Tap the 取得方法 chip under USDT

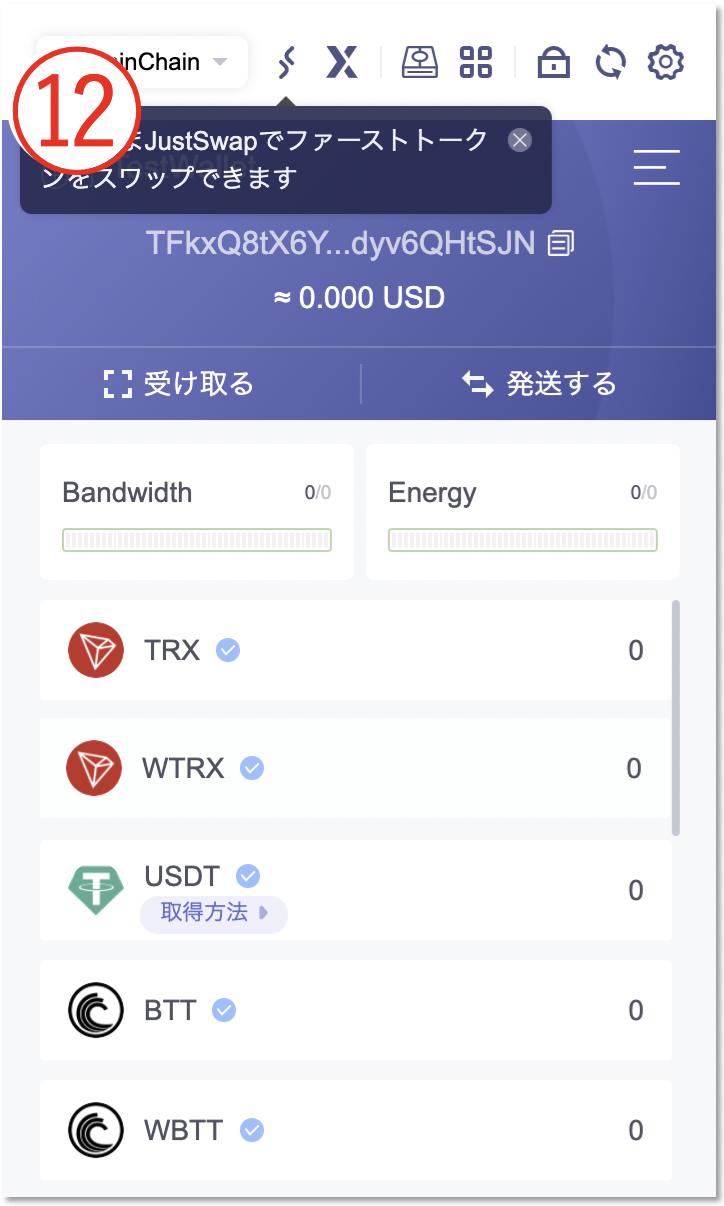(x=213, y=913)
